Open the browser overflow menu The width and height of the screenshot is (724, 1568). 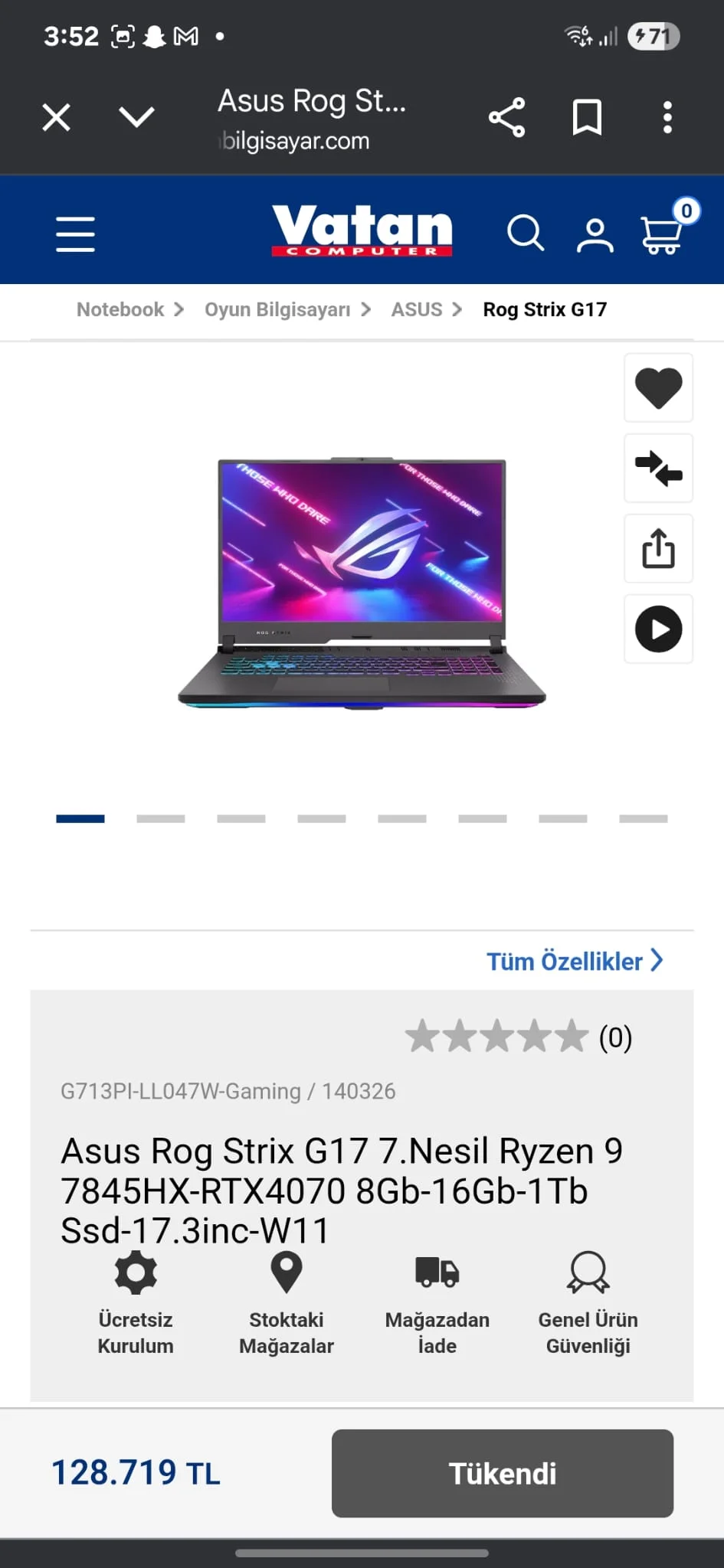pos(667,118)
